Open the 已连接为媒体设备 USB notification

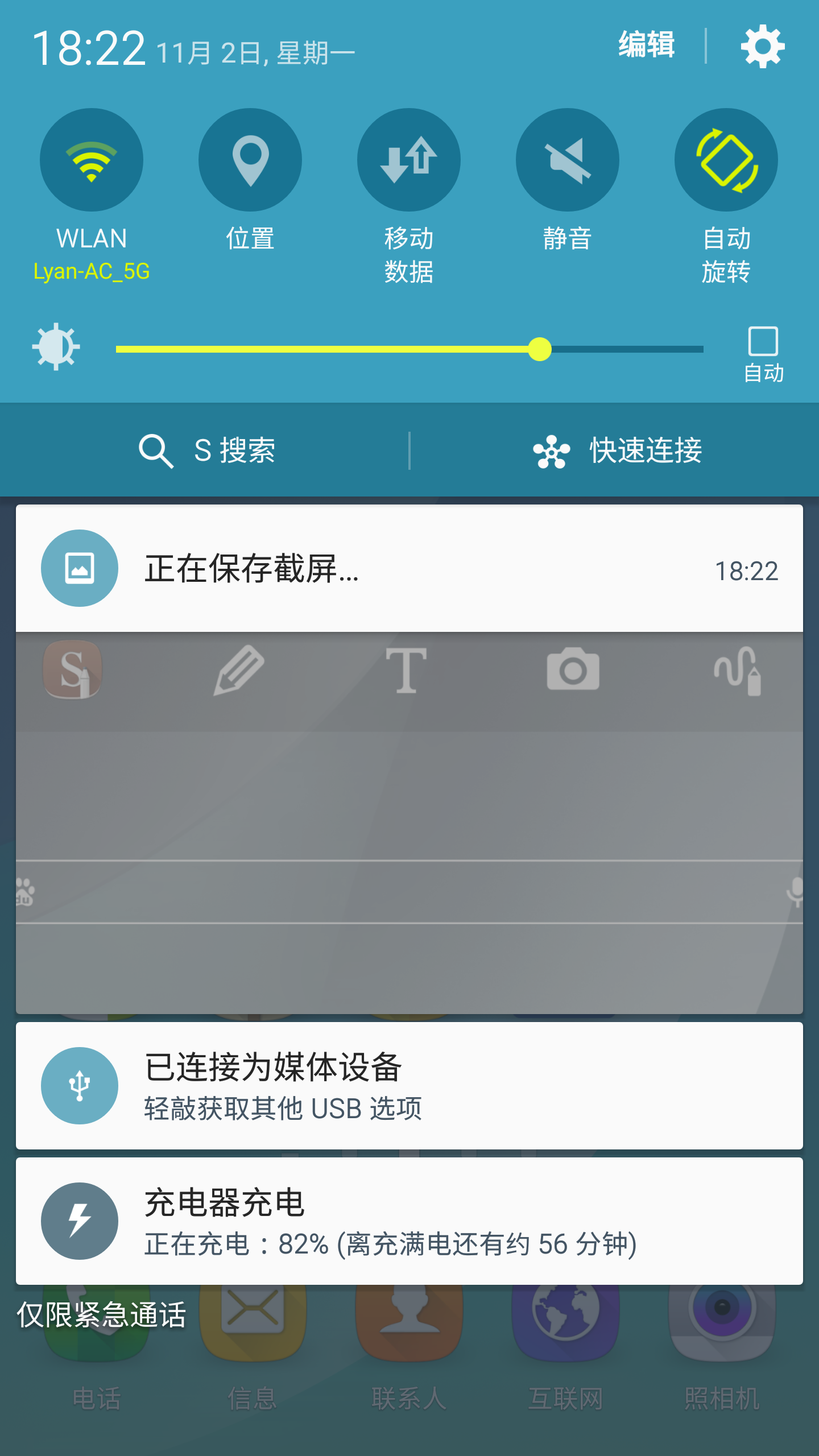(x=409, y=1085)
